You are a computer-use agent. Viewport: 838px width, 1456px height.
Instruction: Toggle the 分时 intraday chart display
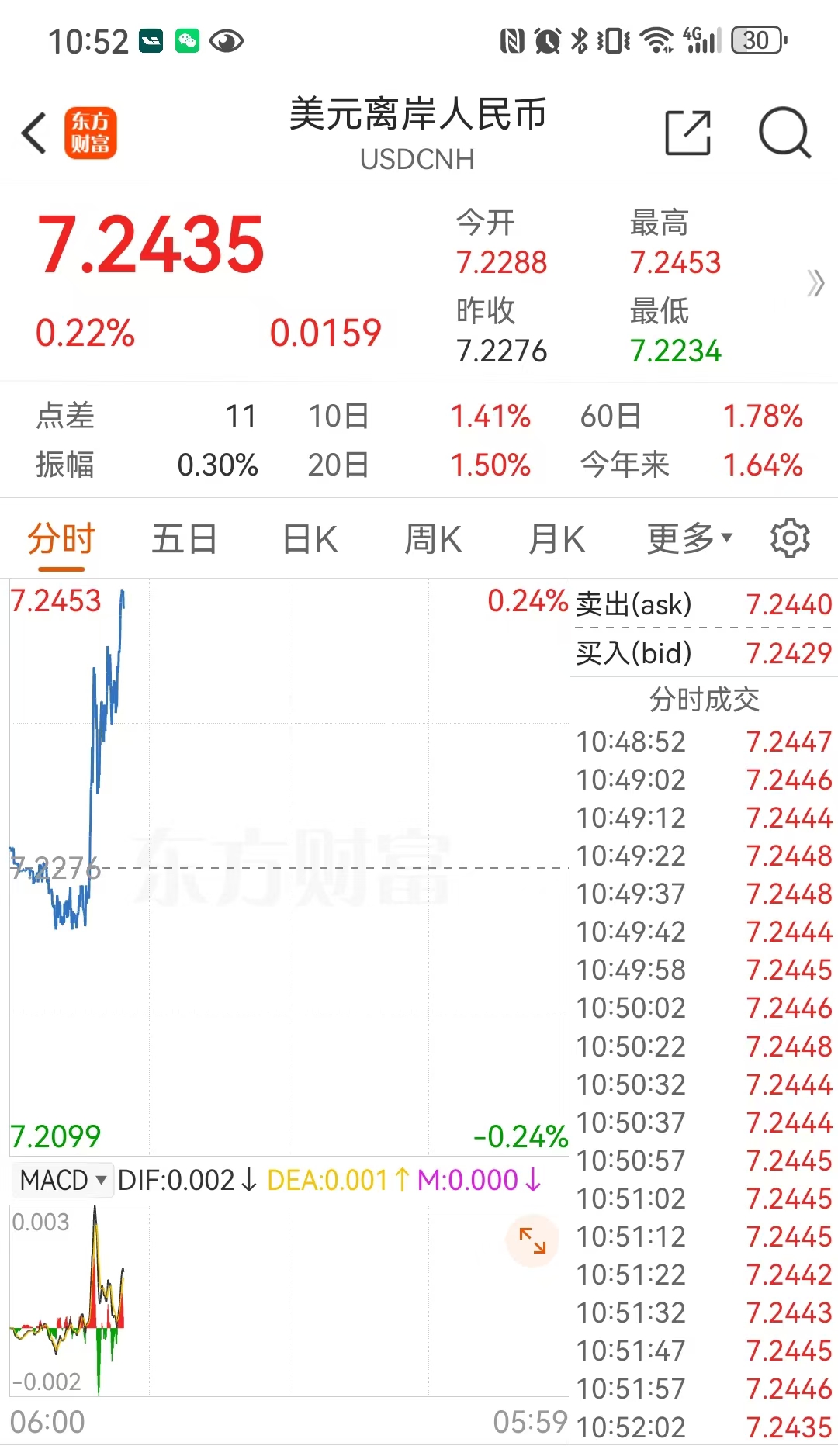[61, 538]
